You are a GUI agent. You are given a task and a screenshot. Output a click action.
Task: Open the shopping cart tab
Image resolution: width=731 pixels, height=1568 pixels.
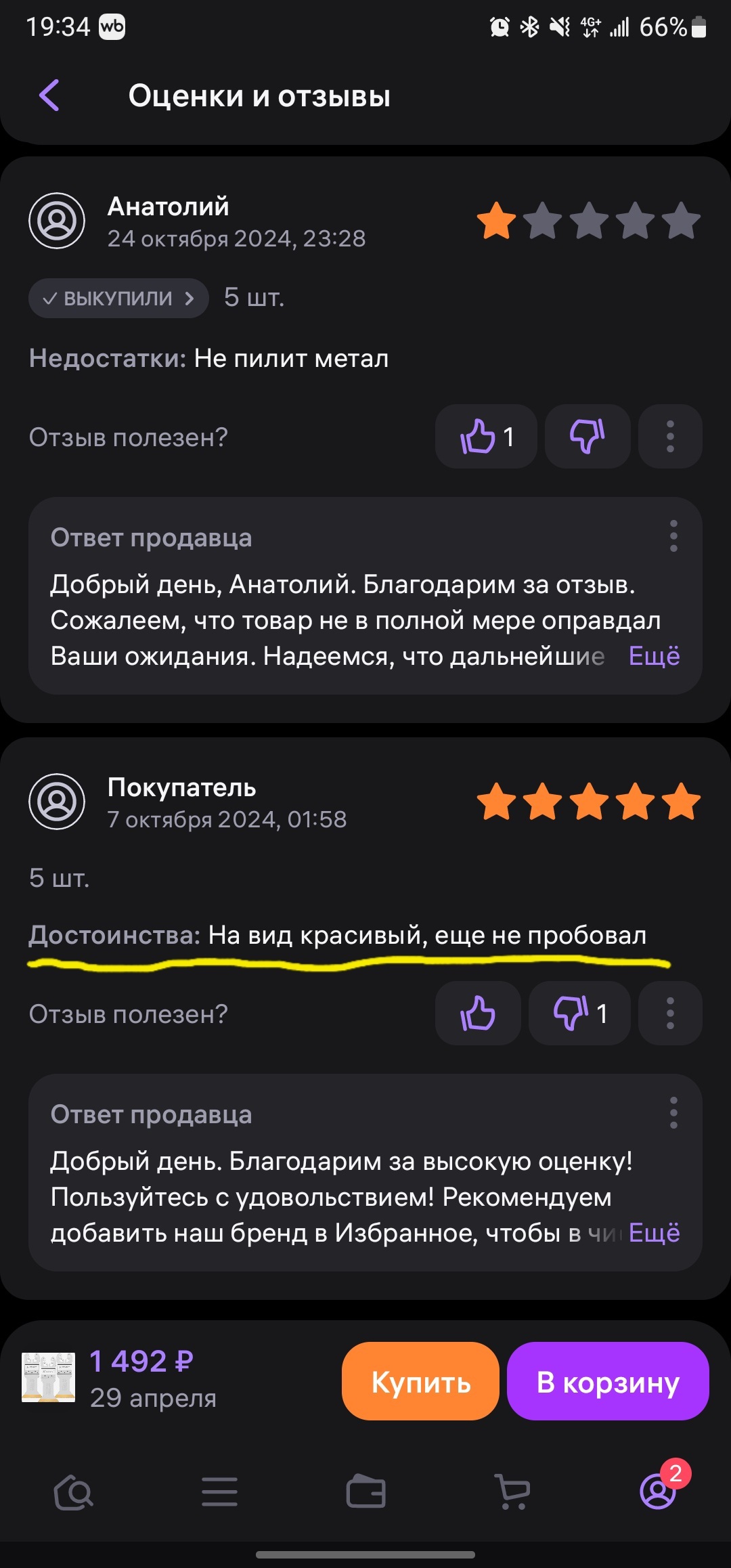point(512,1492)
